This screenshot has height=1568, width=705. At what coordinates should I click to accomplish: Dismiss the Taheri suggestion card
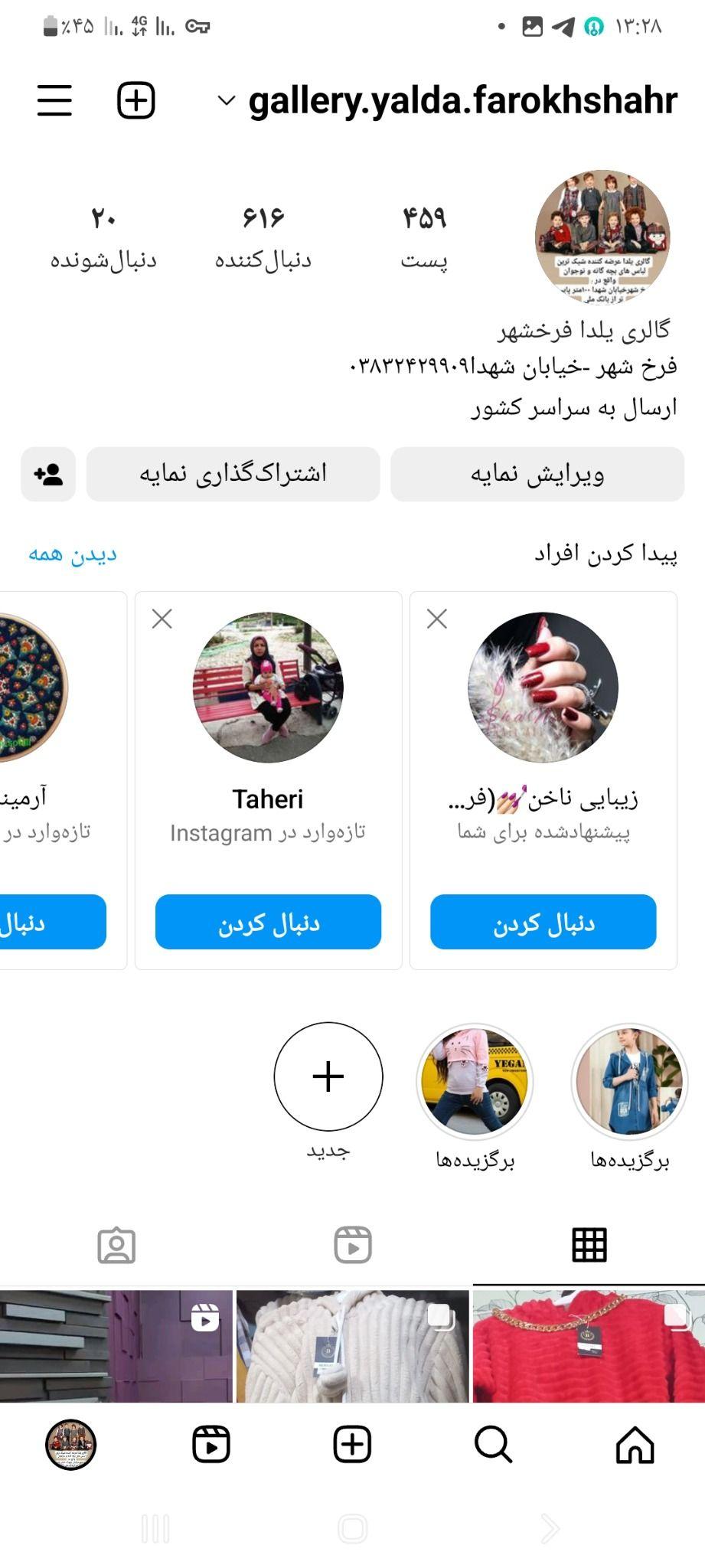(162, 619)
